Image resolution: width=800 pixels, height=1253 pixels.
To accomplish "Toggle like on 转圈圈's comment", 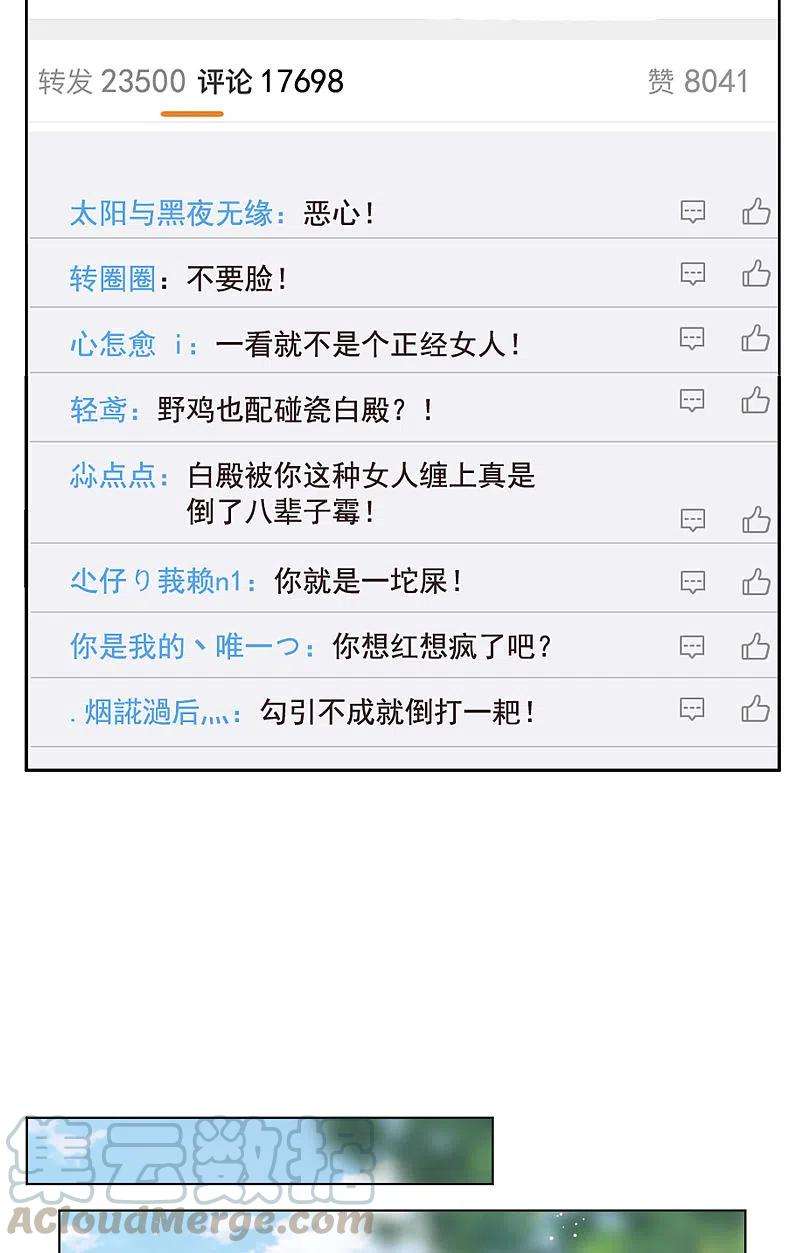I will [x=755, y=276].
